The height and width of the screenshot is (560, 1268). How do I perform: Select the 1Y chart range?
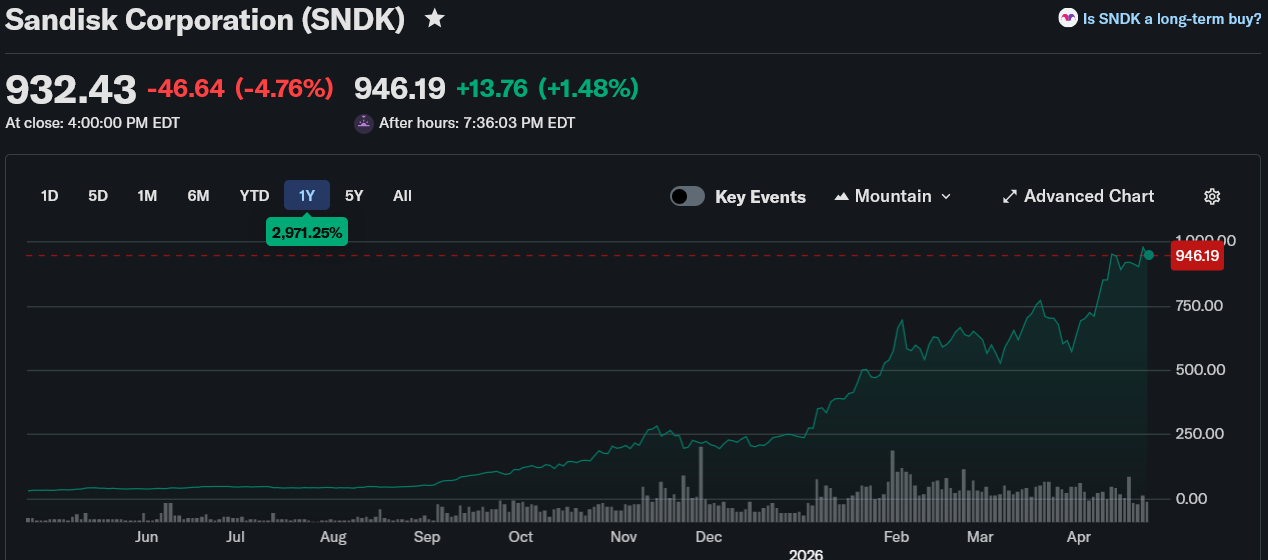[307, 196]
